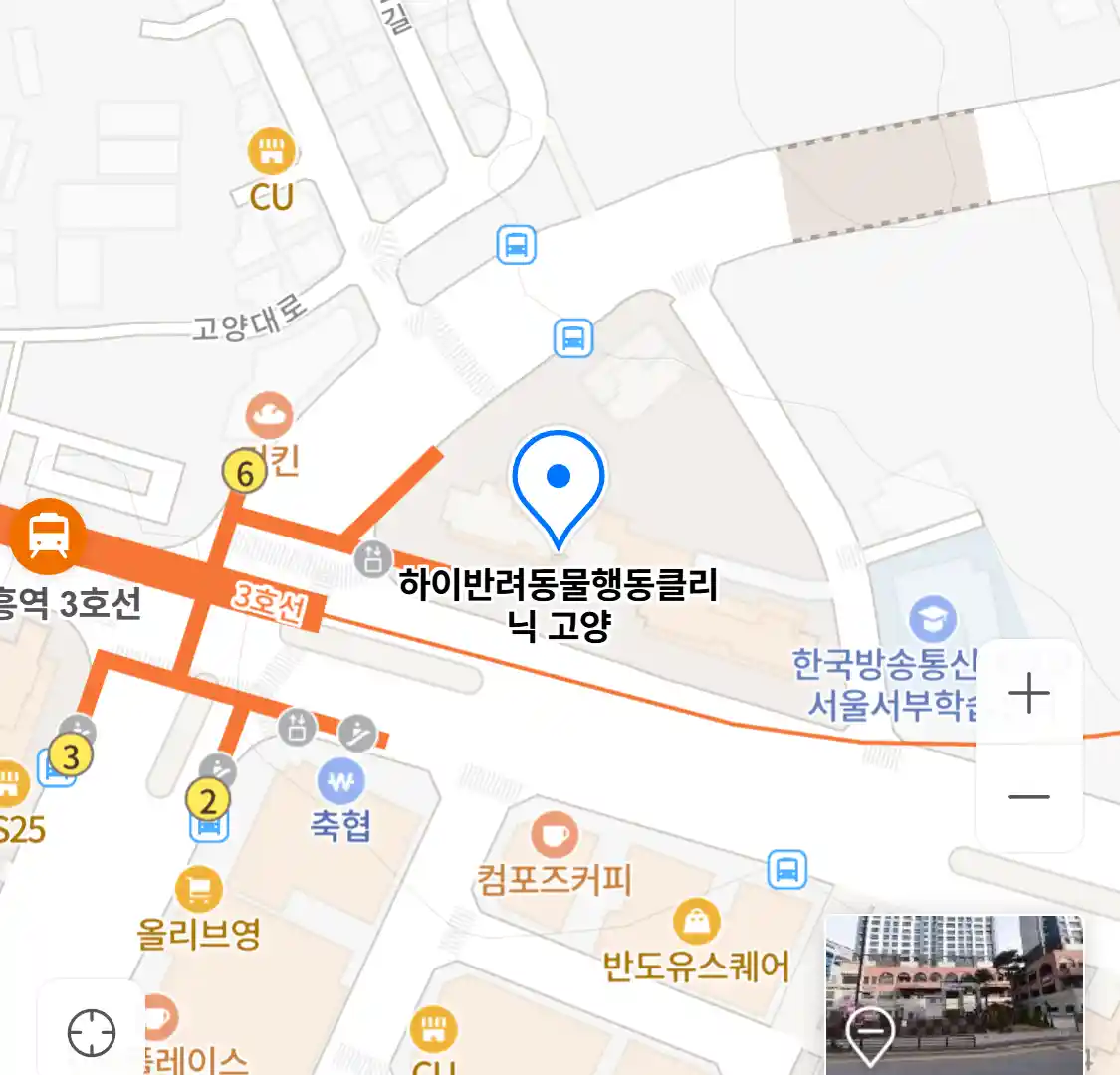
Task: Open the 한국방송통신 school marker
Action: point(932,619)
